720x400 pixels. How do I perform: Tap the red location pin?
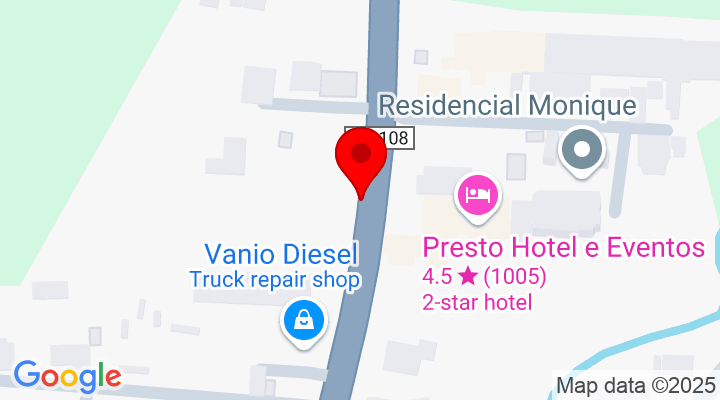point(360,158)
